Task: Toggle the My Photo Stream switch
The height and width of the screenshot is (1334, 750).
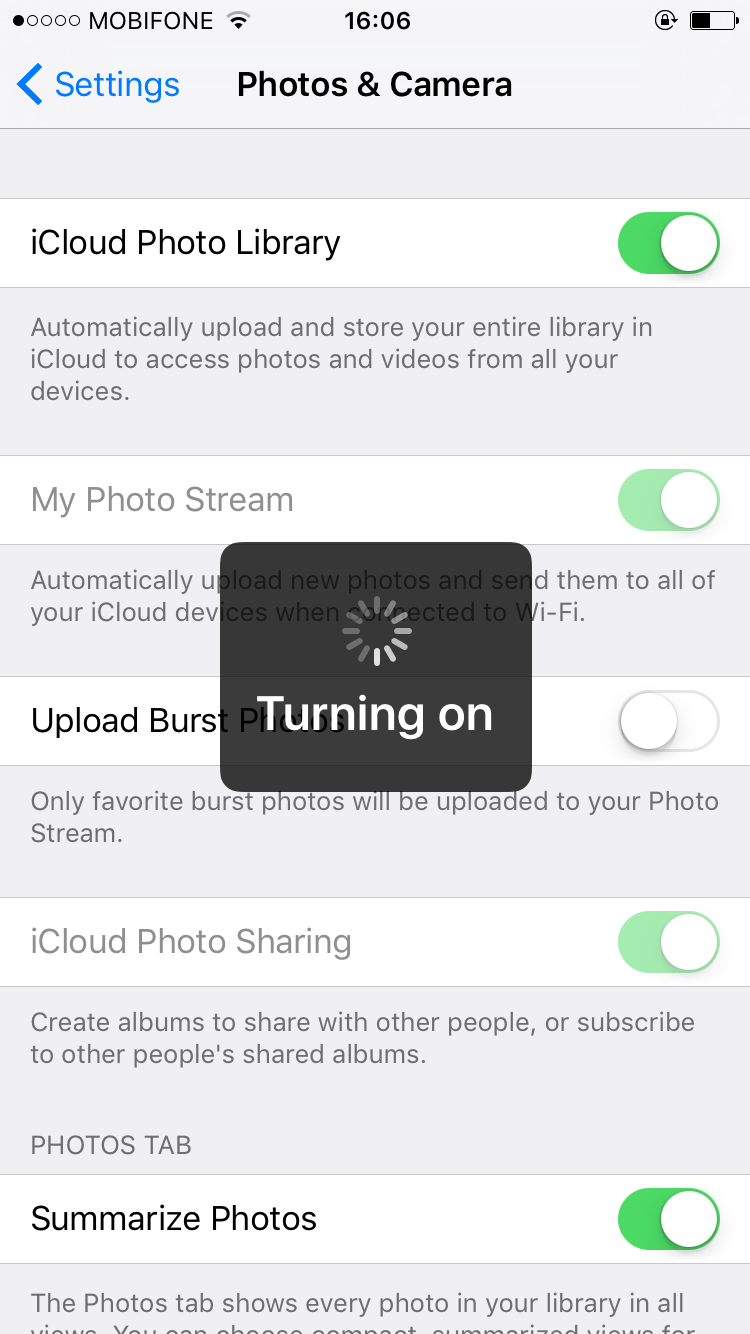Action: pos(668,500)
